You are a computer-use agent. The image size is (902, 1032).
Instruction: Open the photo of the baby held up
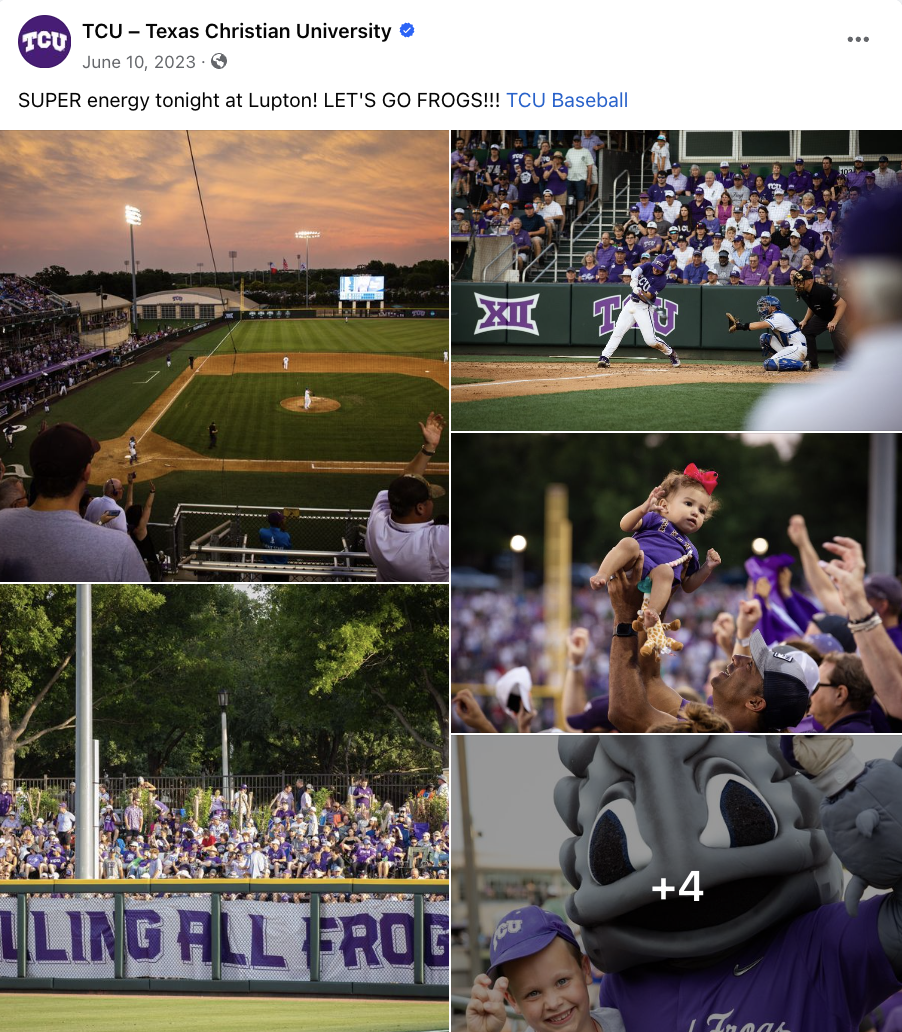pyautogui.click(x=676, y=583)
